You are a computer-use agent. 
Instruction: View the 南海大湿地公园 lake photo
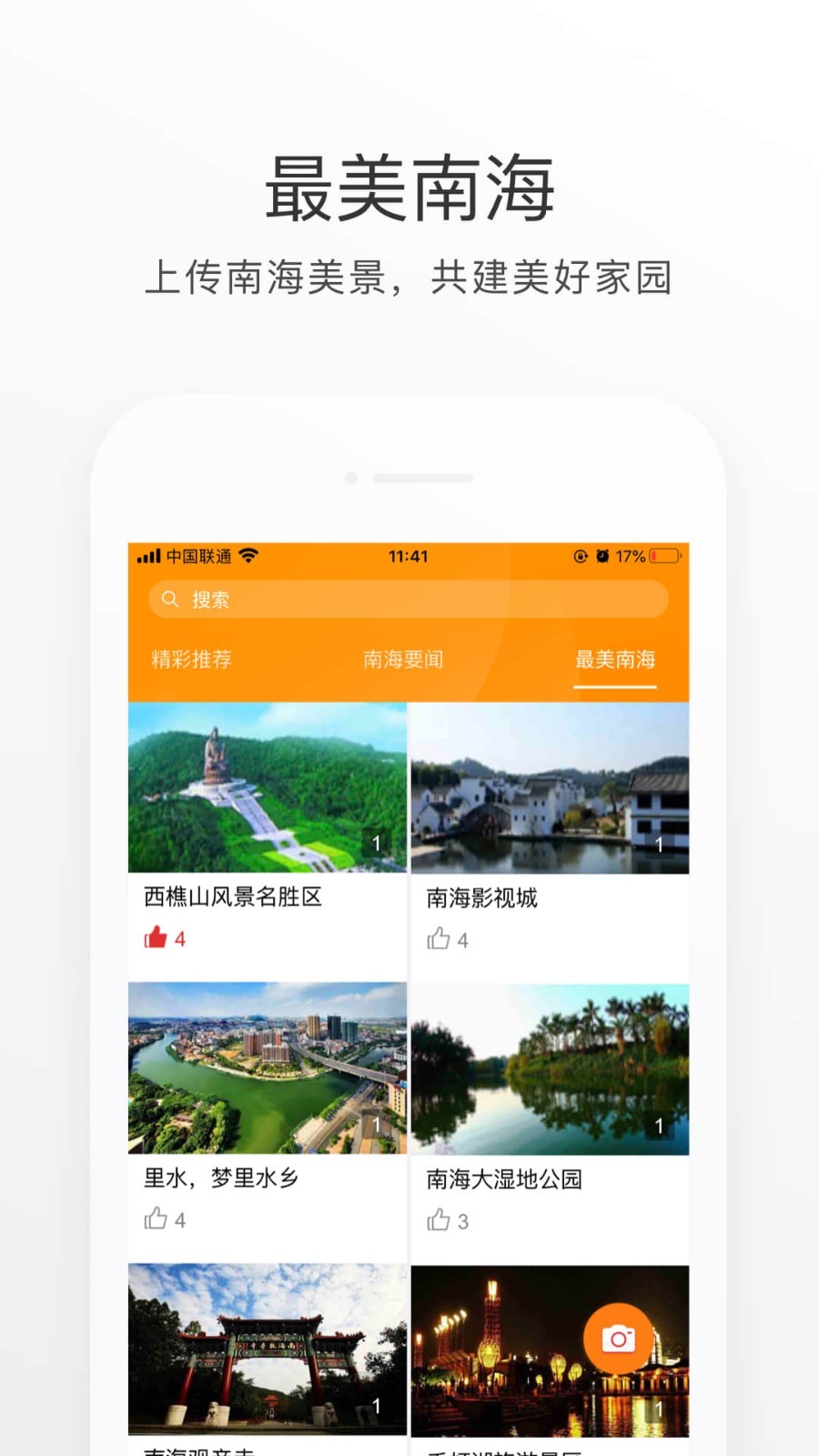(550, 1070)
